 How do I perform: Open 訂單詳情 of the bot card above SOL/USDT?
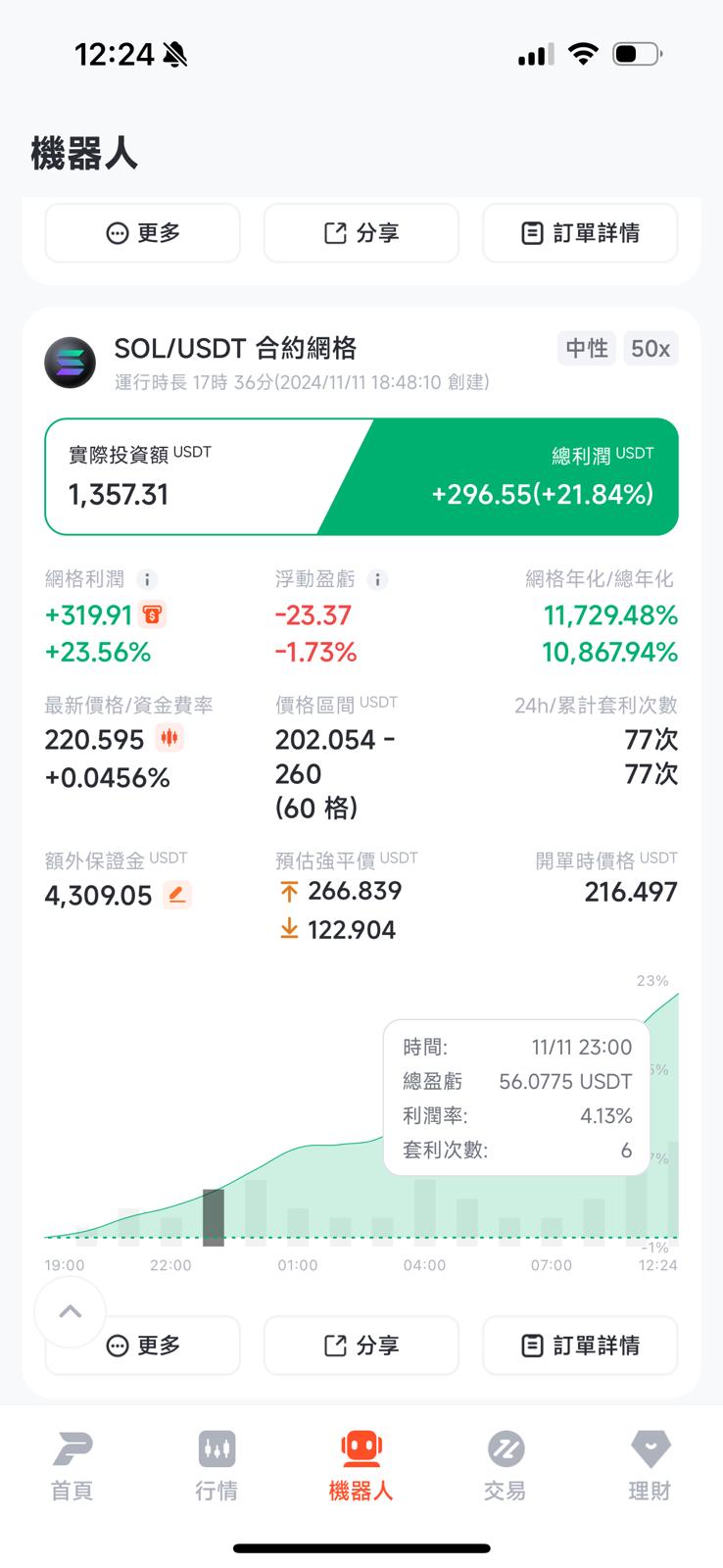[580, 233]
